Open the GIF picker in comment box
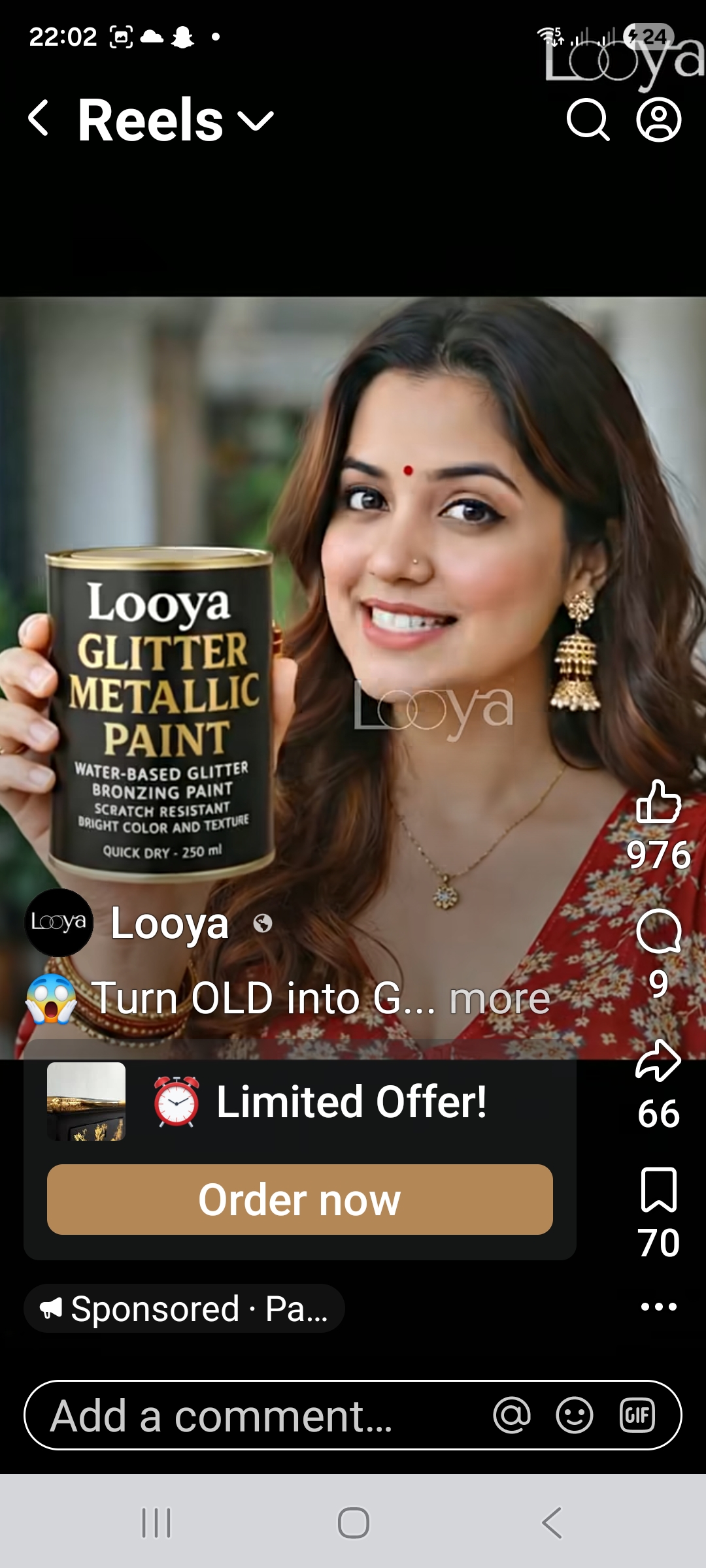The image size is (706, 1568). tap(637, 1416)
